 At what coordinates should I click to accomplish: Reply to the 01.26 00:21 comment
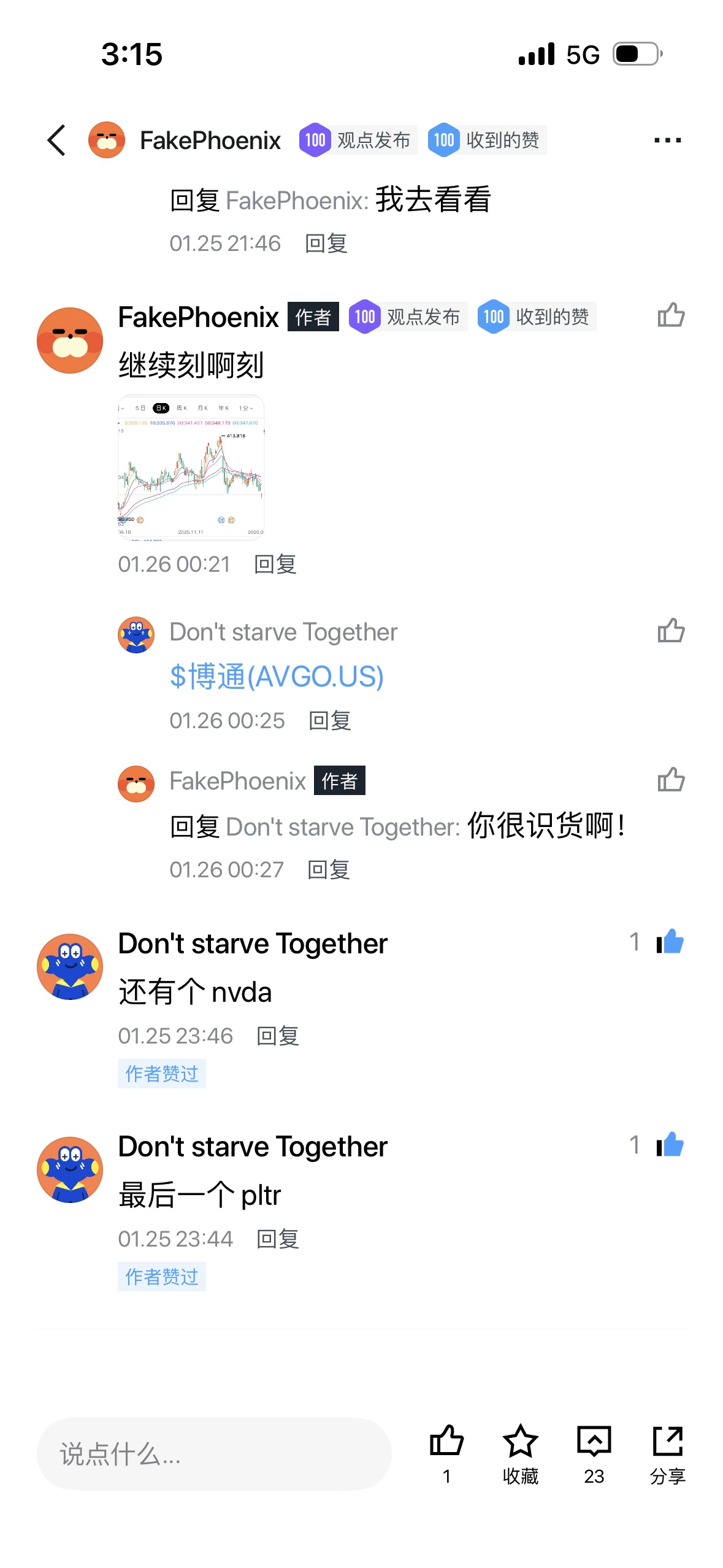click(275, 564)
